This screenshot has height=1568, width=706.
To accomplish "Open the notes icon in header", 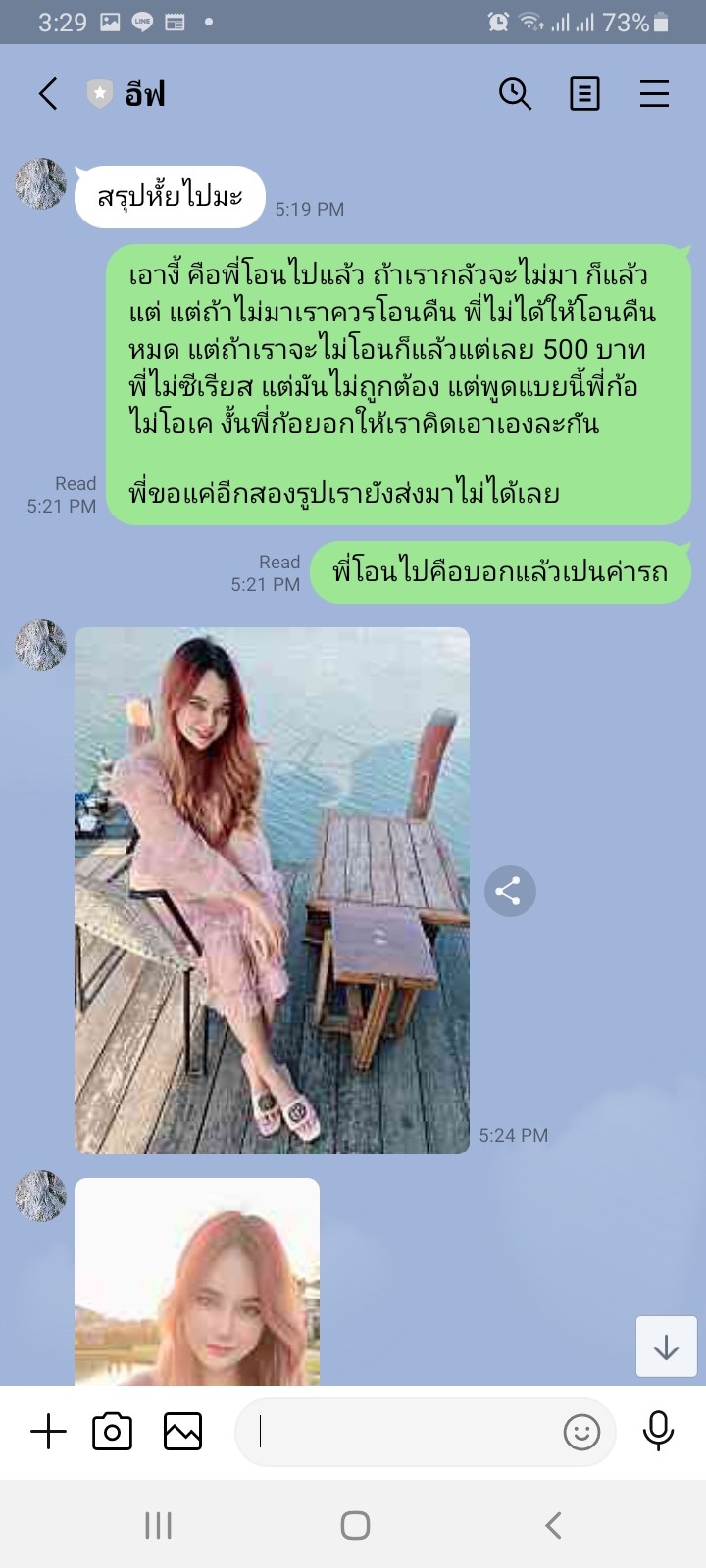I will click(x=584, y=94).
